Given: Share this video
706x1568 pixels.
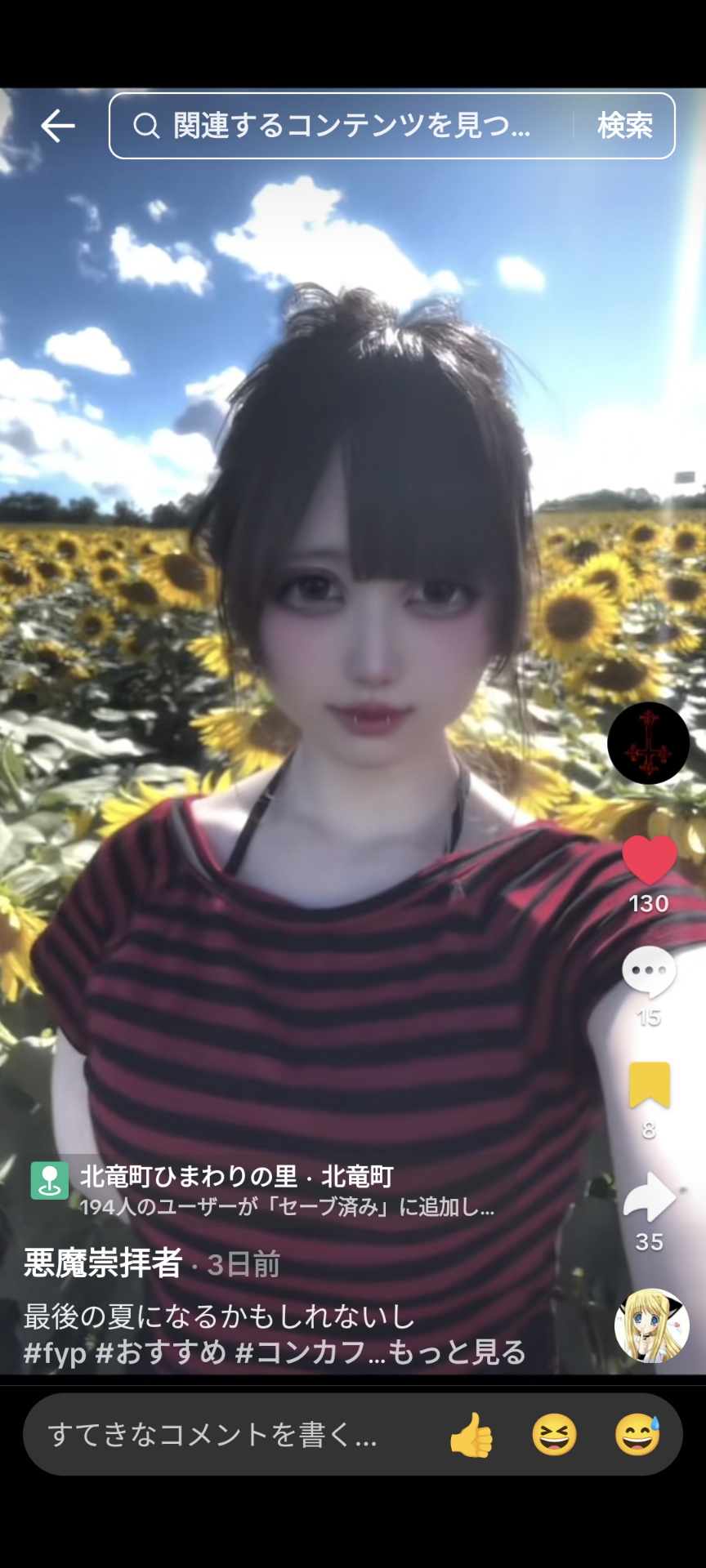Looking at the screenshot, I should (x=650, y=1197).
